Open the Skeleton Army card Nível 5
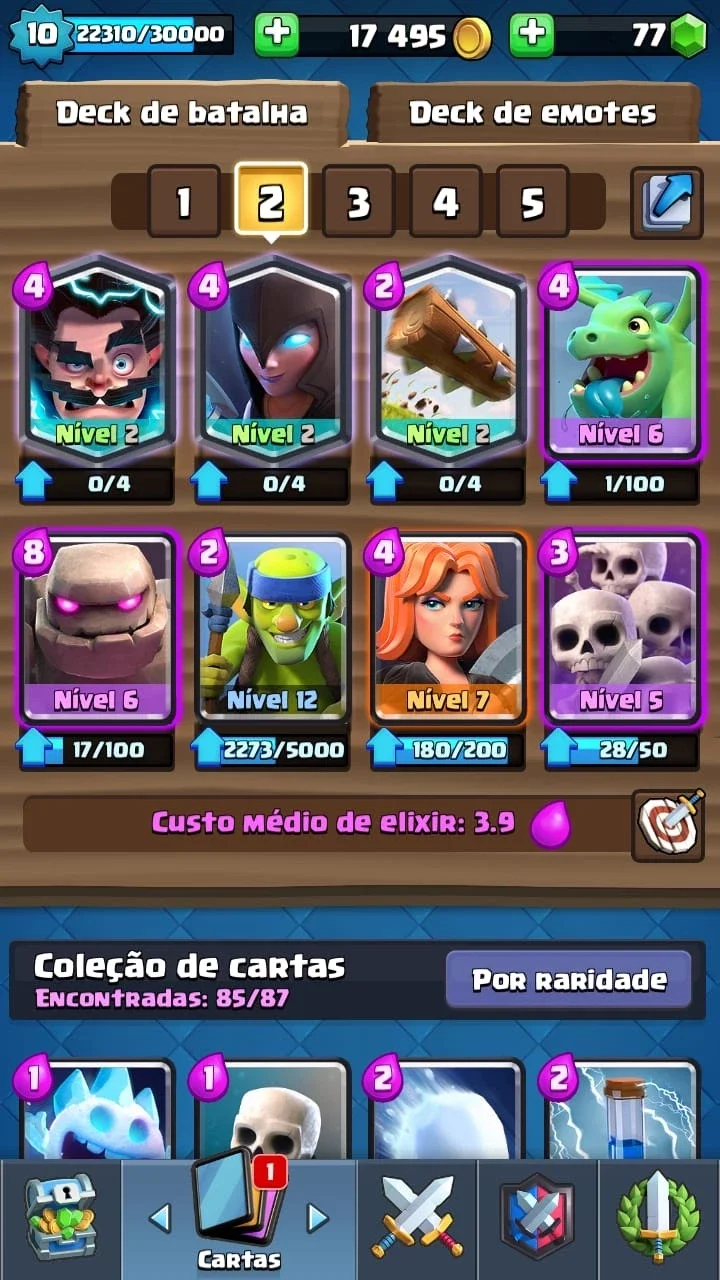This screenshot has width=720, height=1280. coord(622,628)
